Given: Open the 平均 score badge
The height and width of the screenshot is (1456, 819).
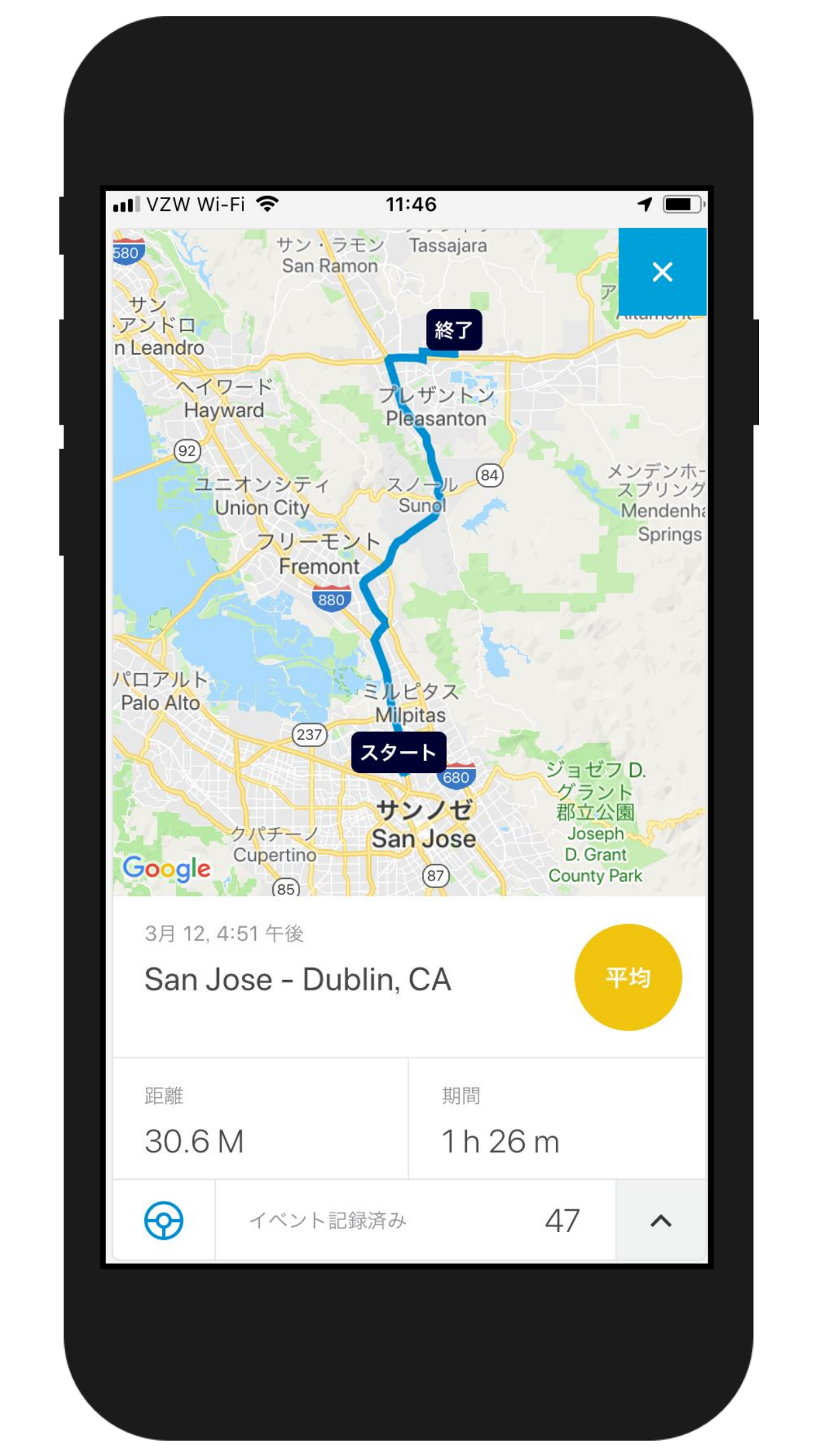Looking at the screenshot, I should (x=628, y=977).
